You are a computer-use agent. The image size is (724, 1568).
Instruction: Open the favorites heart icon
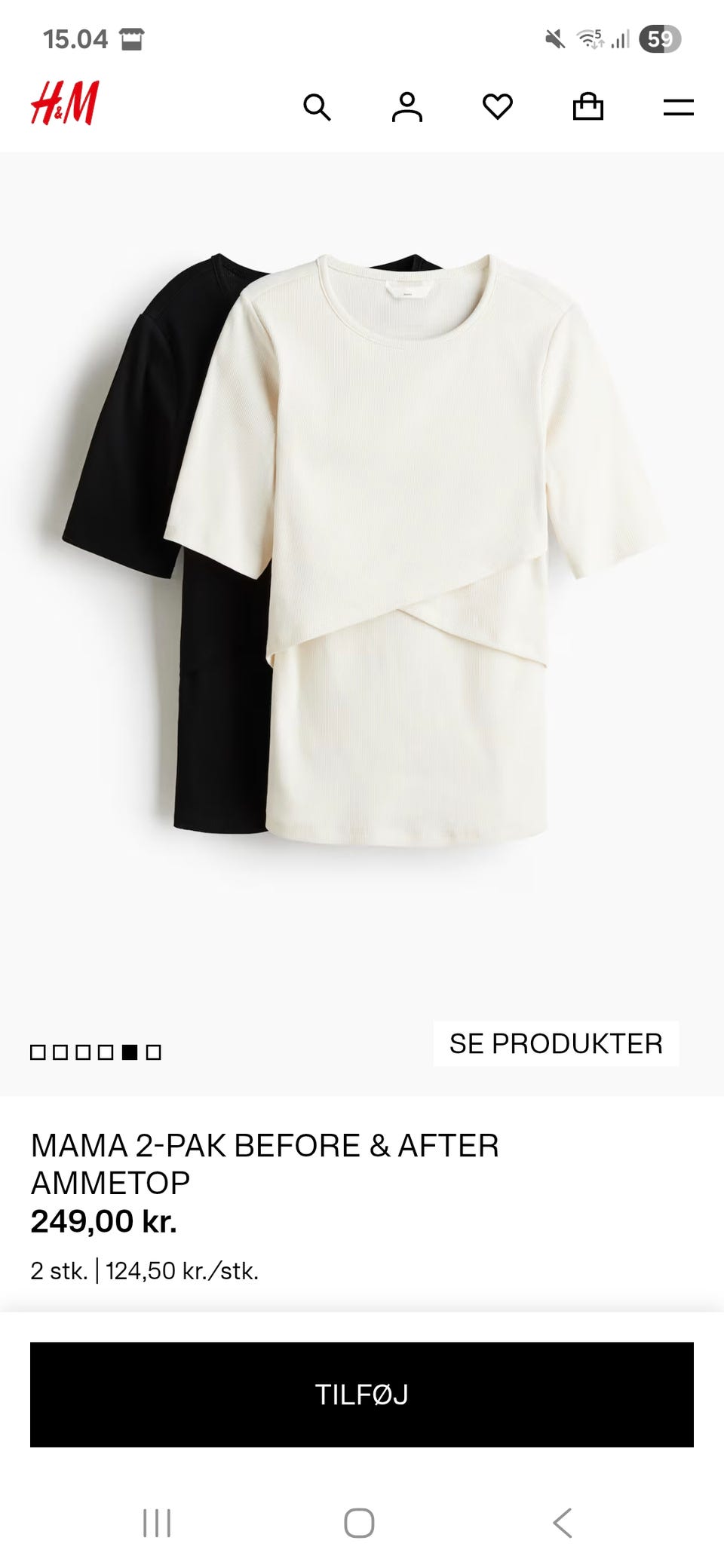pos(498,107)
